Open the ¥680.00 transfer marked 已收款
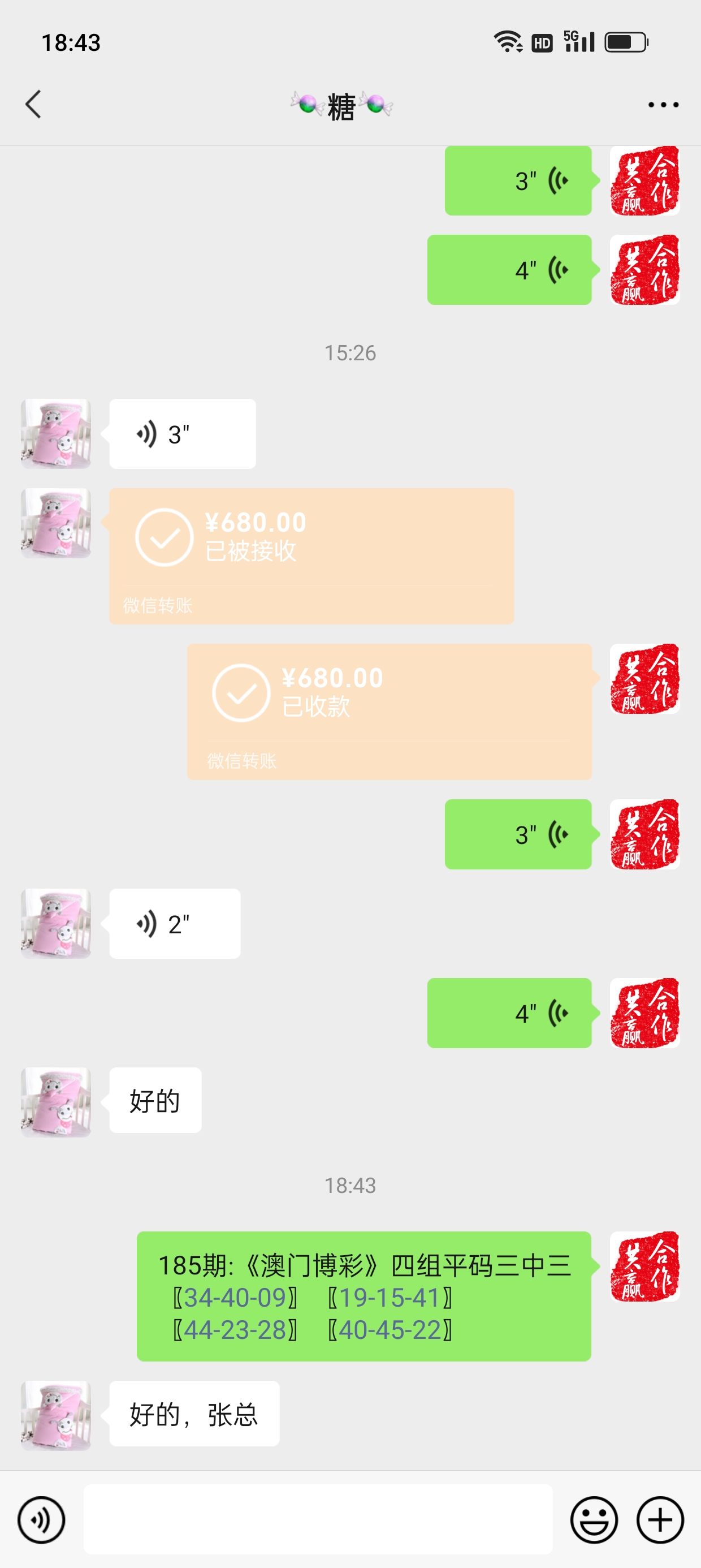701x1568 pixels. (389, 711)
